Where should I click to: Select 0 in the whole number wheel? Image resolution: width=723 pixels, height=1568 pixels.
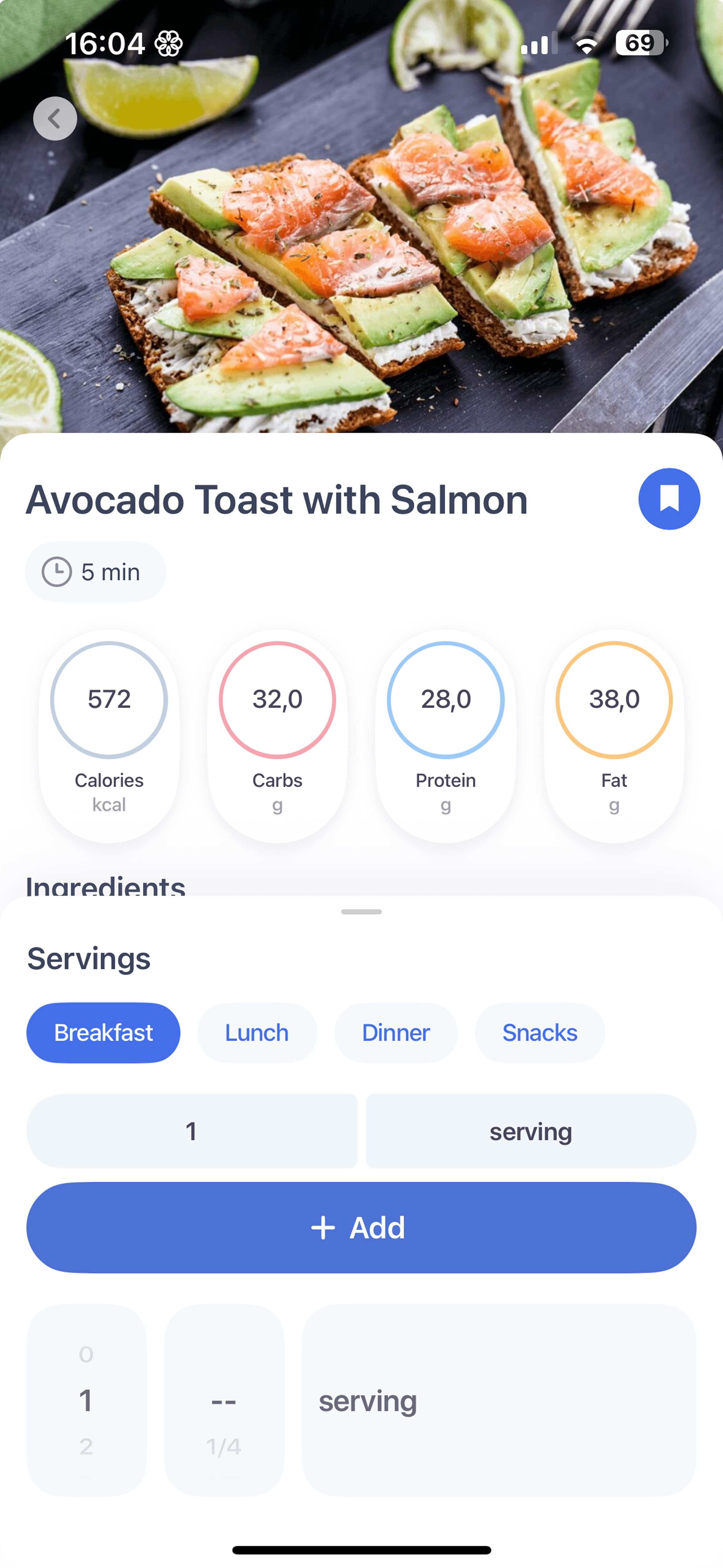(86, 1354)
